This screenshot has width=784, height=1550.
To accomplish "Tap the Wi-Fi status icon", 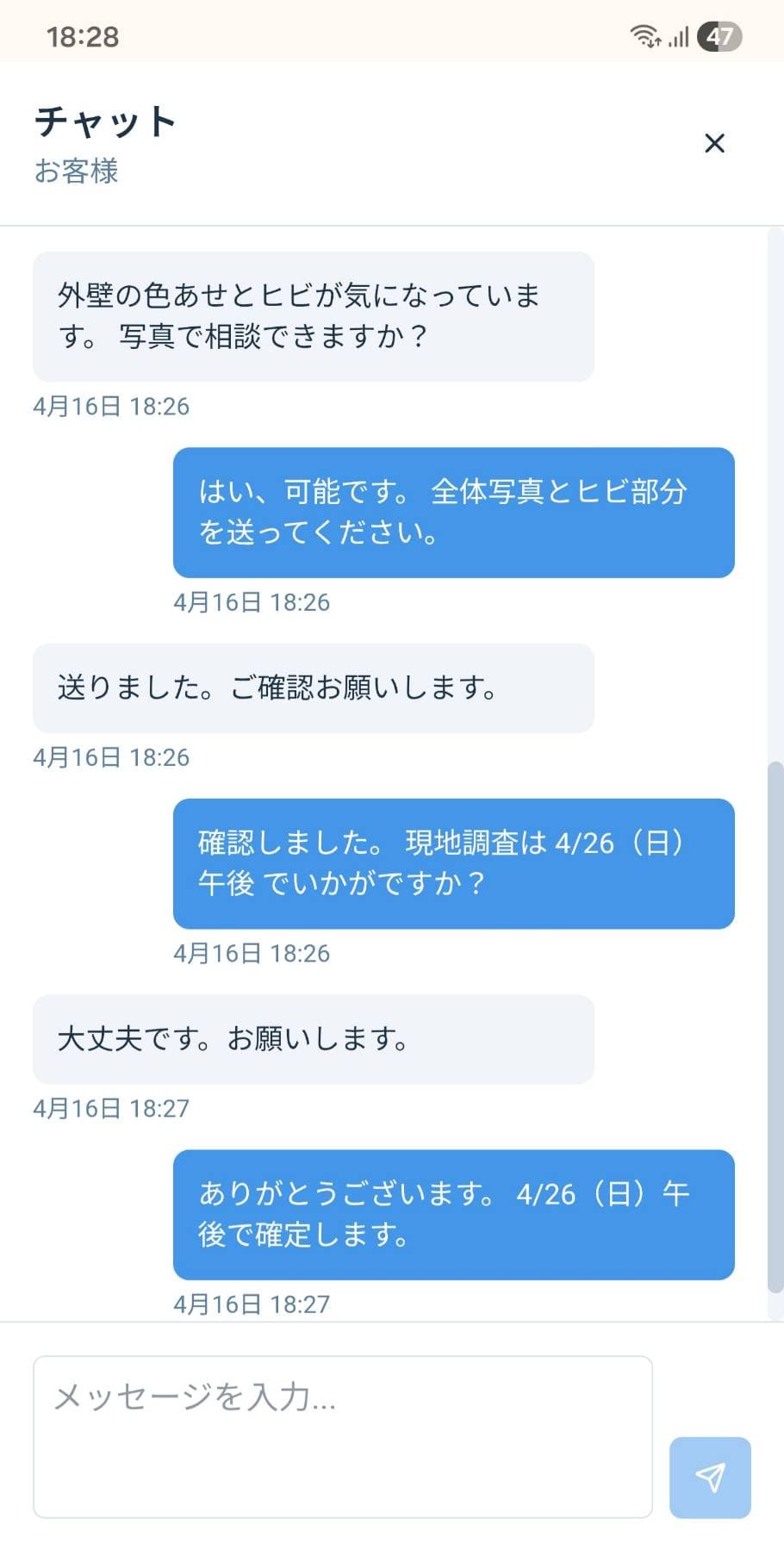I will (644, 35).
